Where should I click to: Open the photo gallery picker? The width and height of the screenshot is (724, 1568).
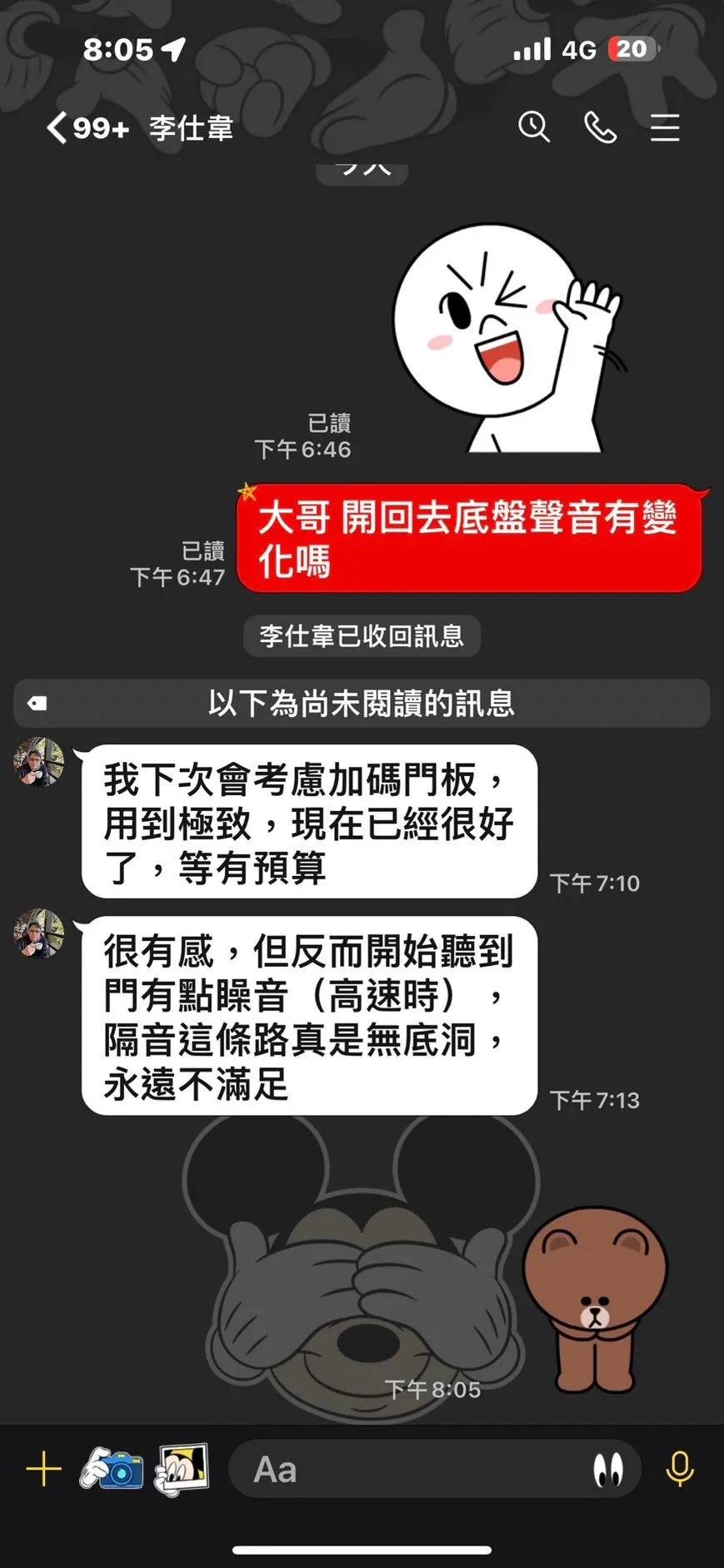pos(182,1469)
